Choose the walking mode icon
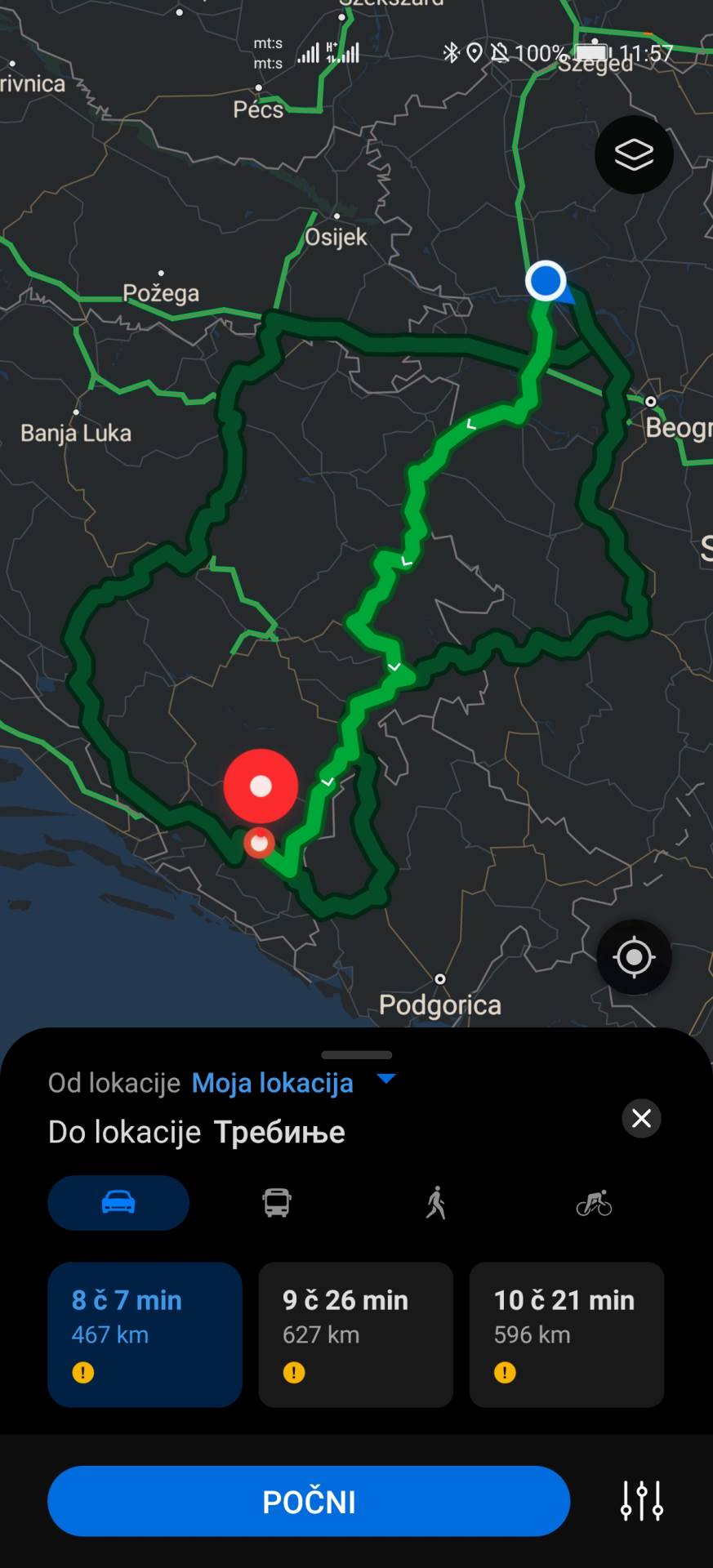Viewport: 713px width, 1568px height. point(434,1202)
